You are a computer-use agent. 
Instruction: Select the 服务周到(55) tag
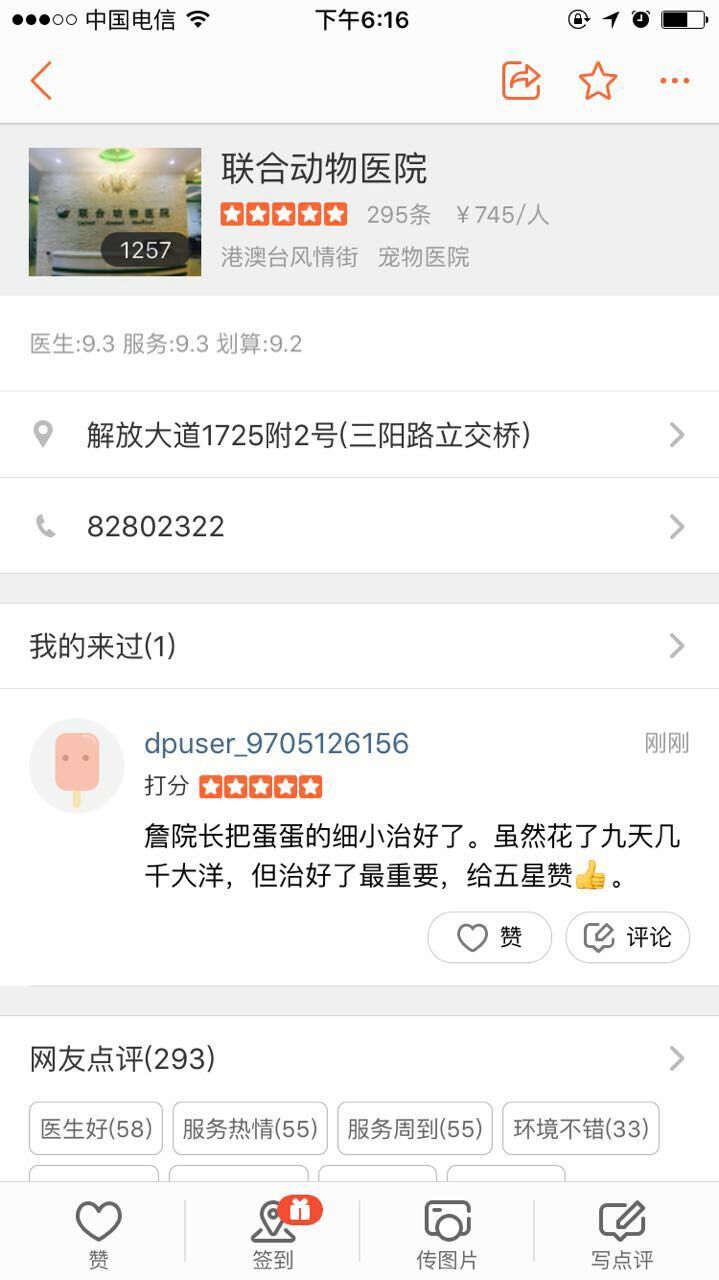[x=415, y=1129]
